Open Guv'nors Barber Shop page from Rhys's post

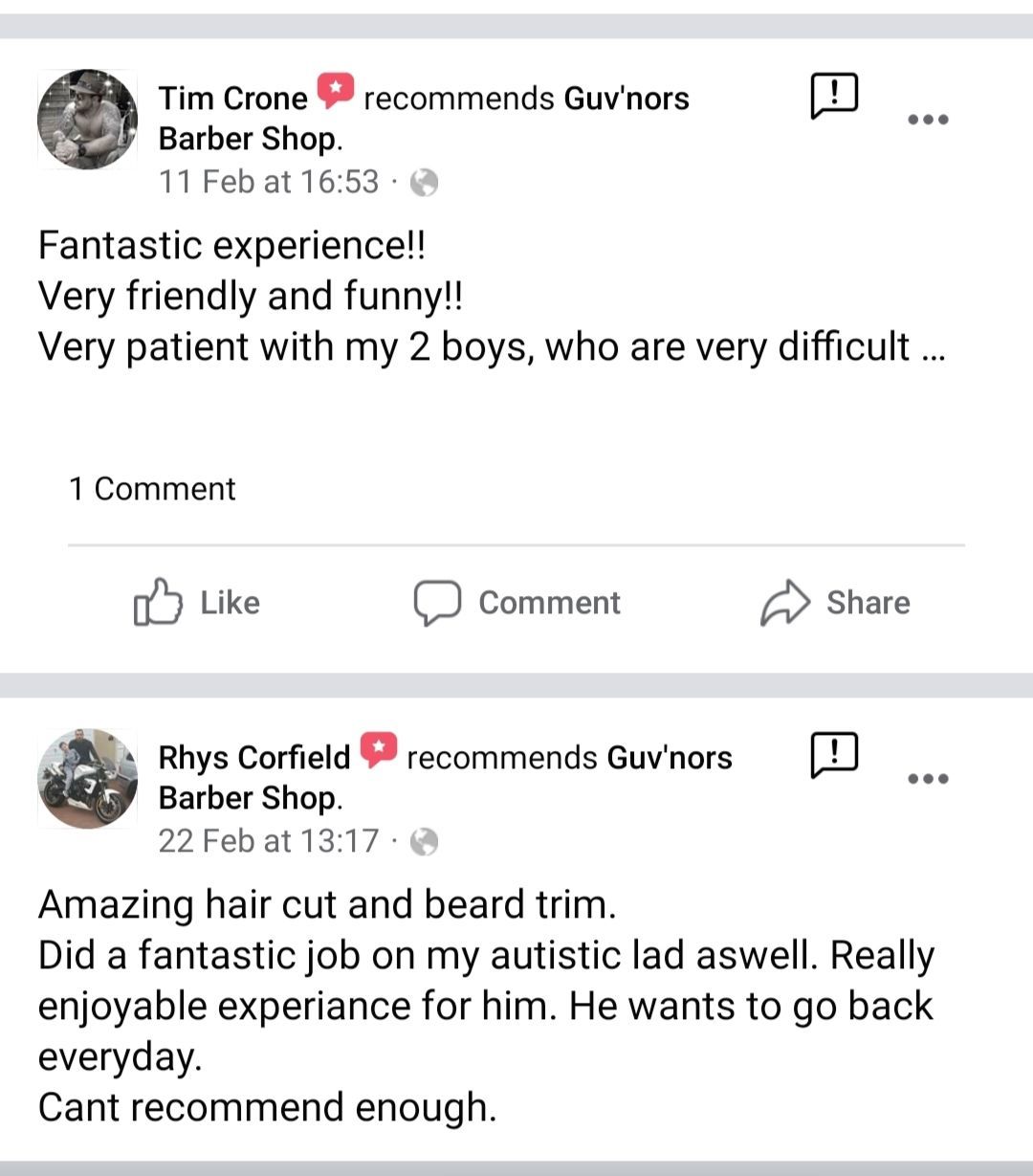point(669,758)
